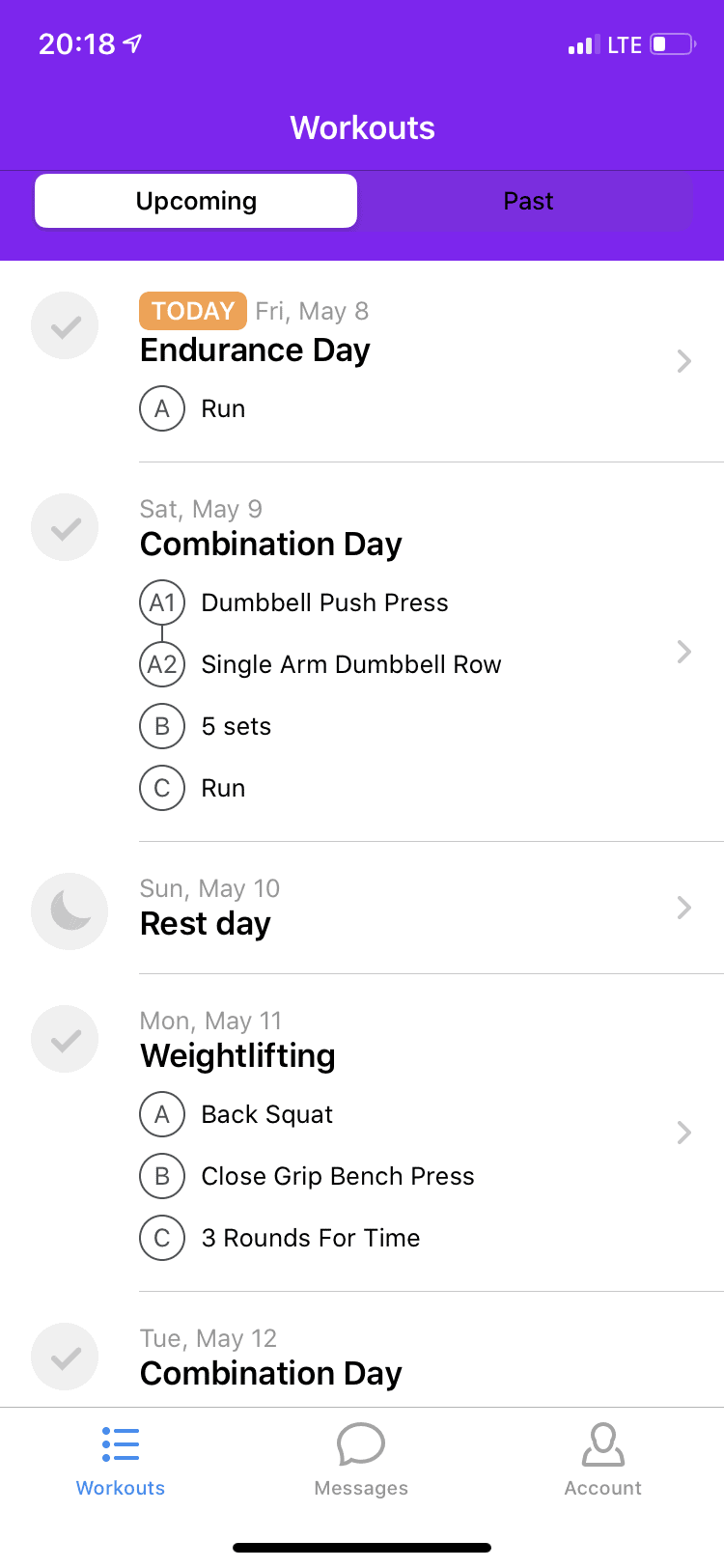Mark Endurance Day as completed

(65, 325)
